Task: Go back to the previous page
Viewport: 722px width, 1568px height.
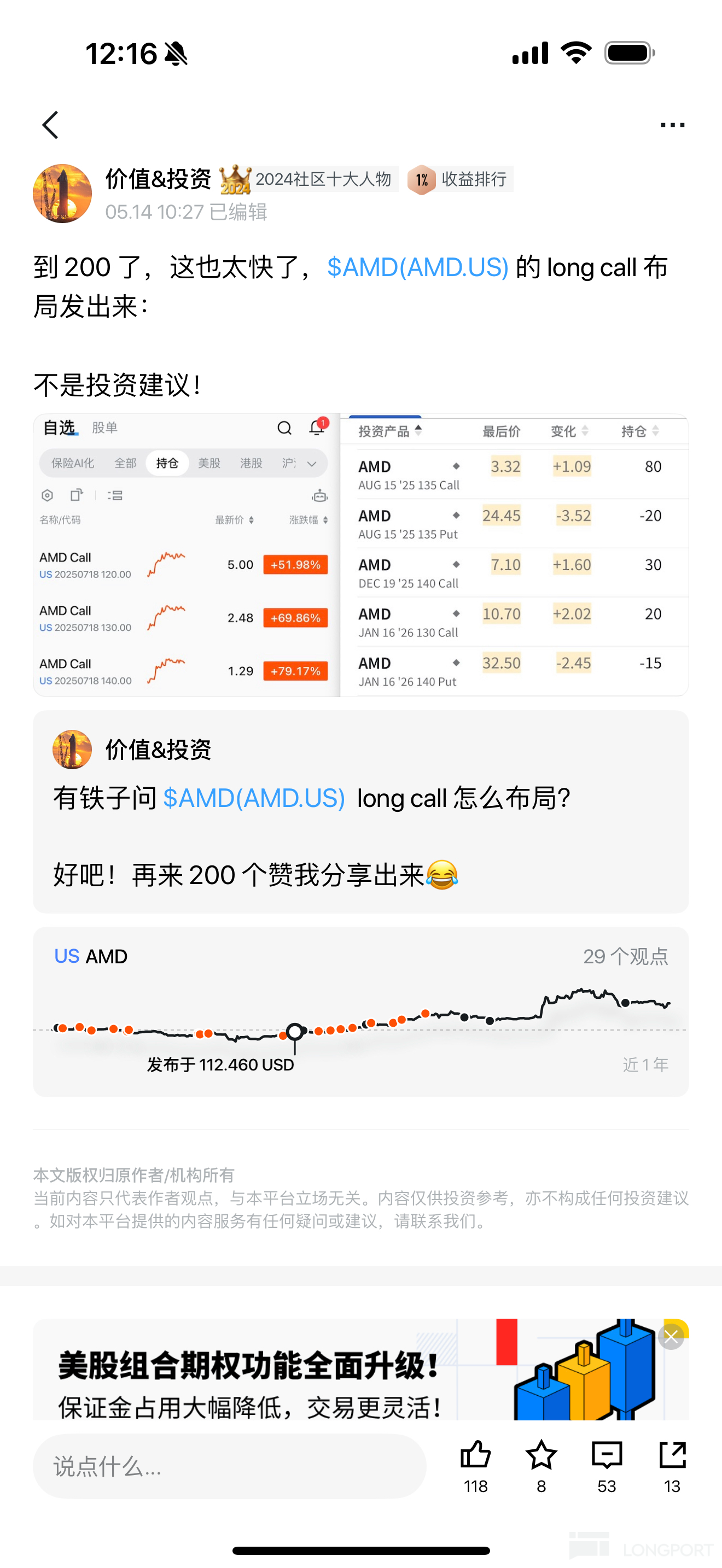Action: click(50, 125)
